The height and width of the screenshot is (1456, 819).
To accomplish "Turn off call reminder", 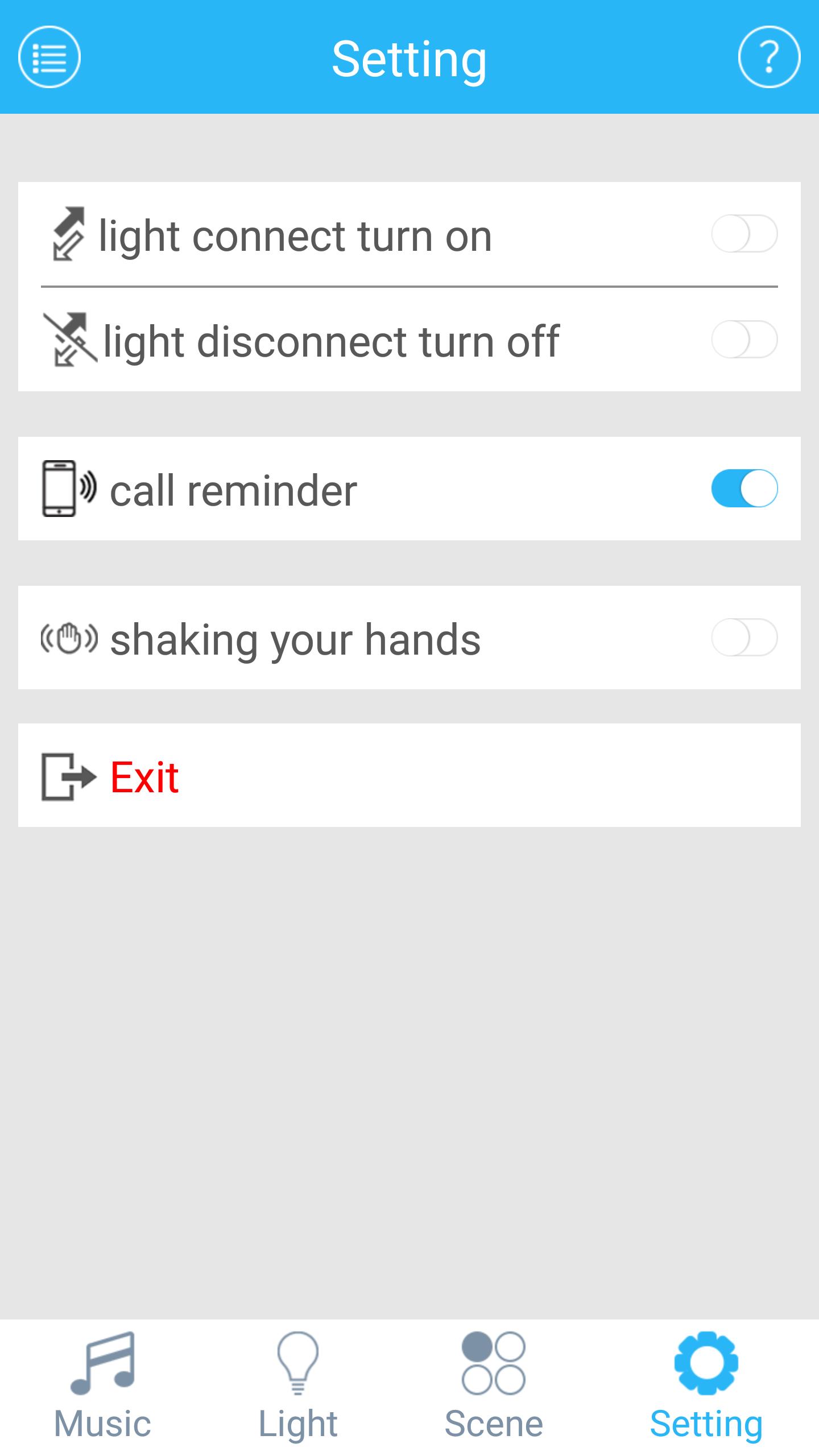I will point(744,489).
